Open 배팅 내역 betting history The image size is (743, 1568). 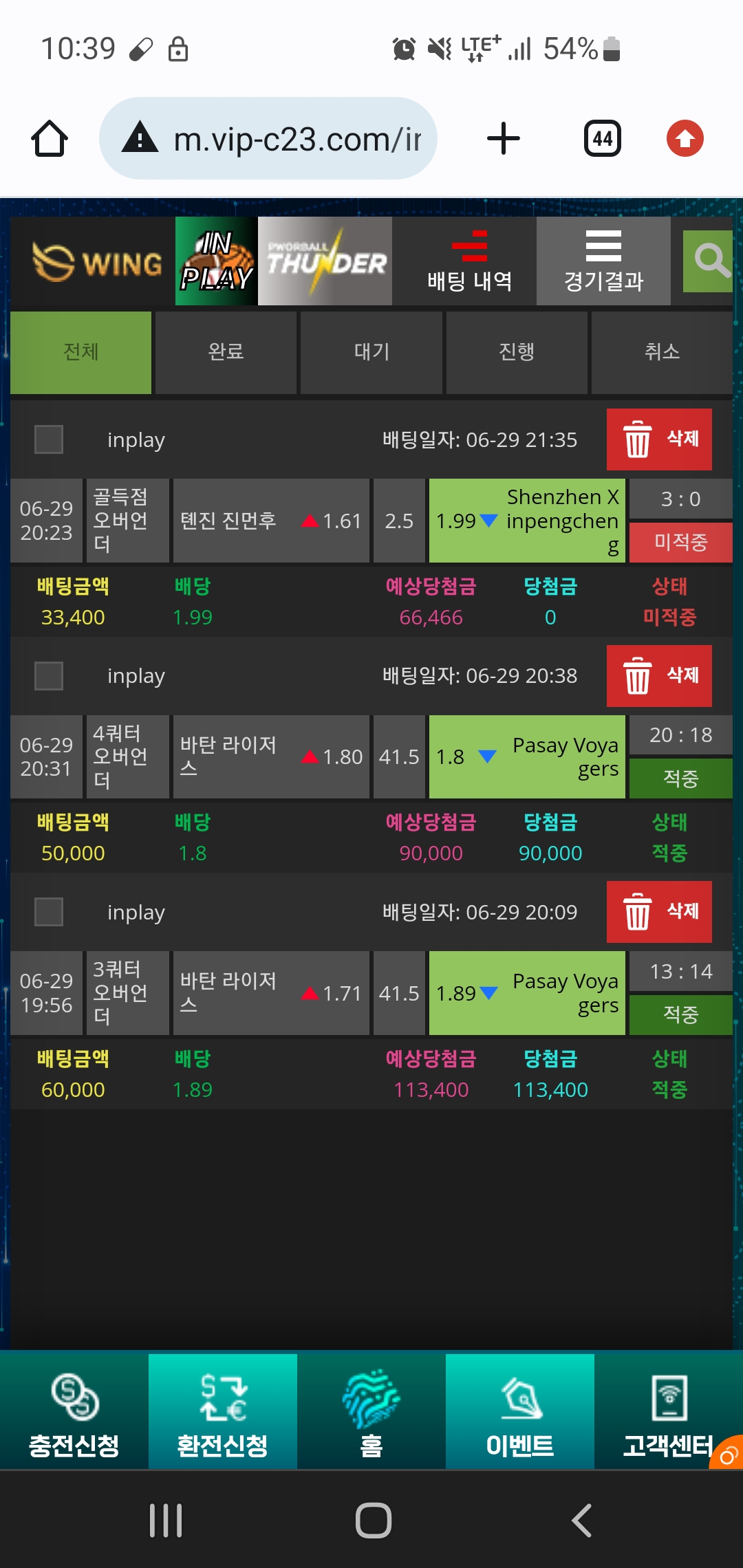point(470,261)
